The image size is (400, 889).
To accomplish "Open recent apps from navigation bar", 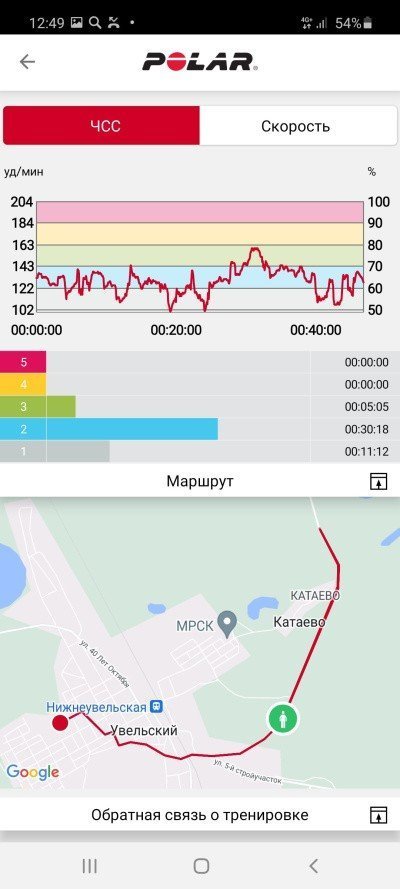I will 90,865.
